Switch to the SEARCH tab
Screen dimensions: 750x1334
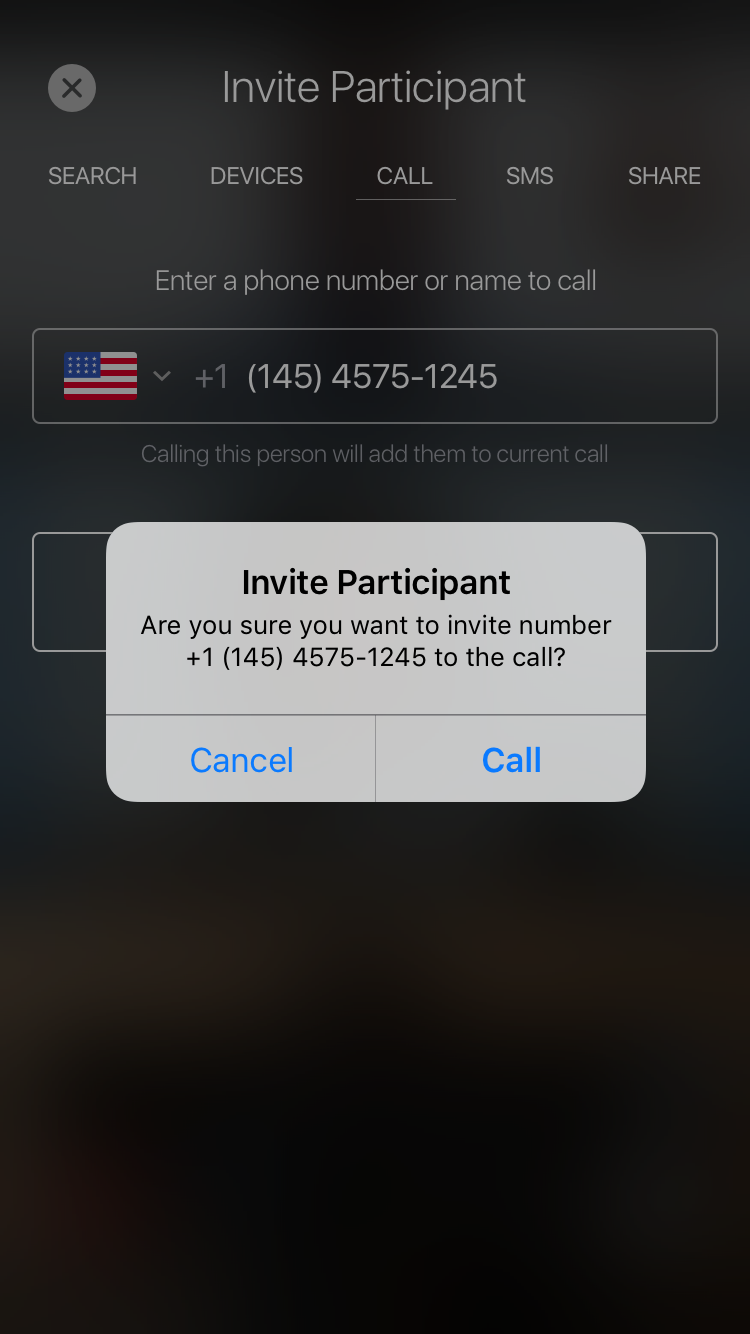92,176
